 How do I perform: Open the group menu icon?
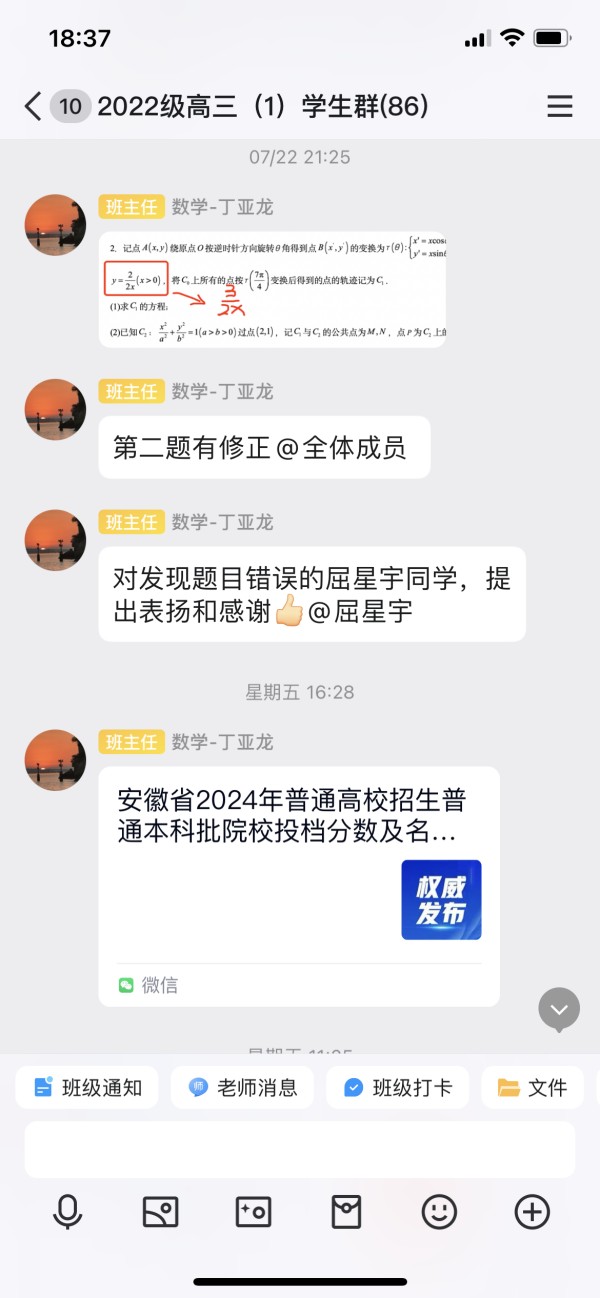point(559,106)
